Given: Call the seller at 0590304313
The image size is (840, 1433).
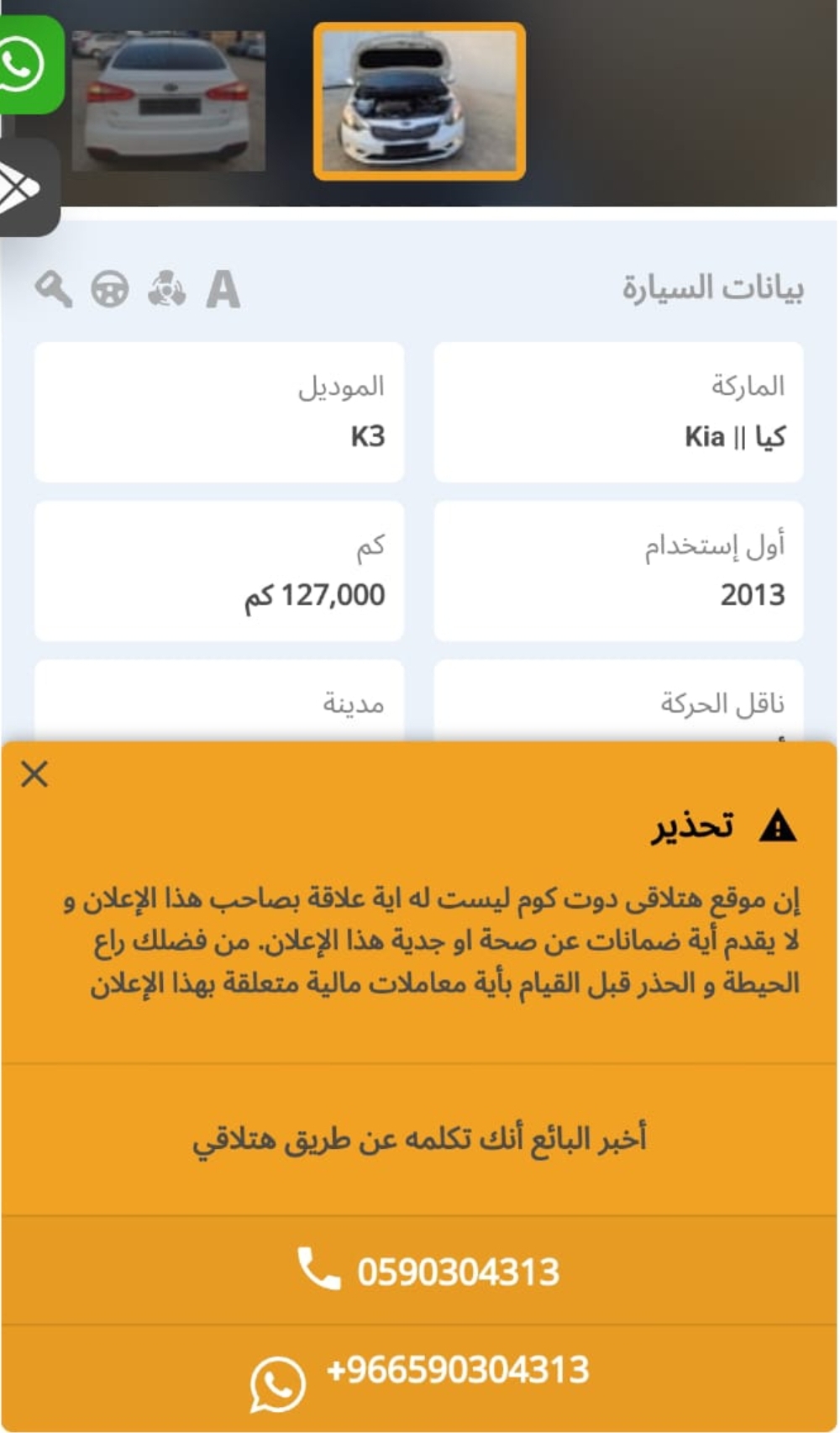Looking at the screenshot, I should point(420,1271).
